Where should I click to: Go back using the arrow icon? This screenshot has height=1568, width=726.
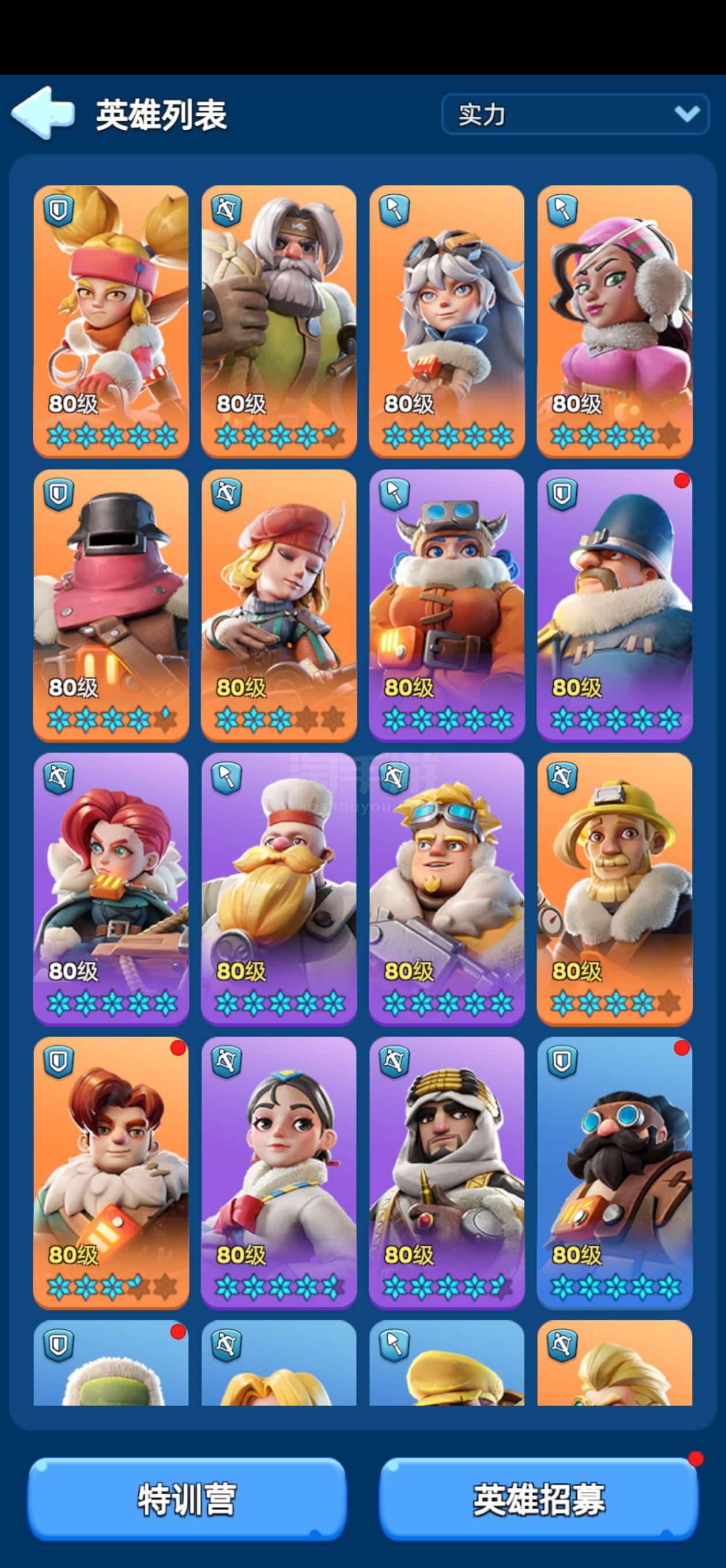[x=43, y=113]
